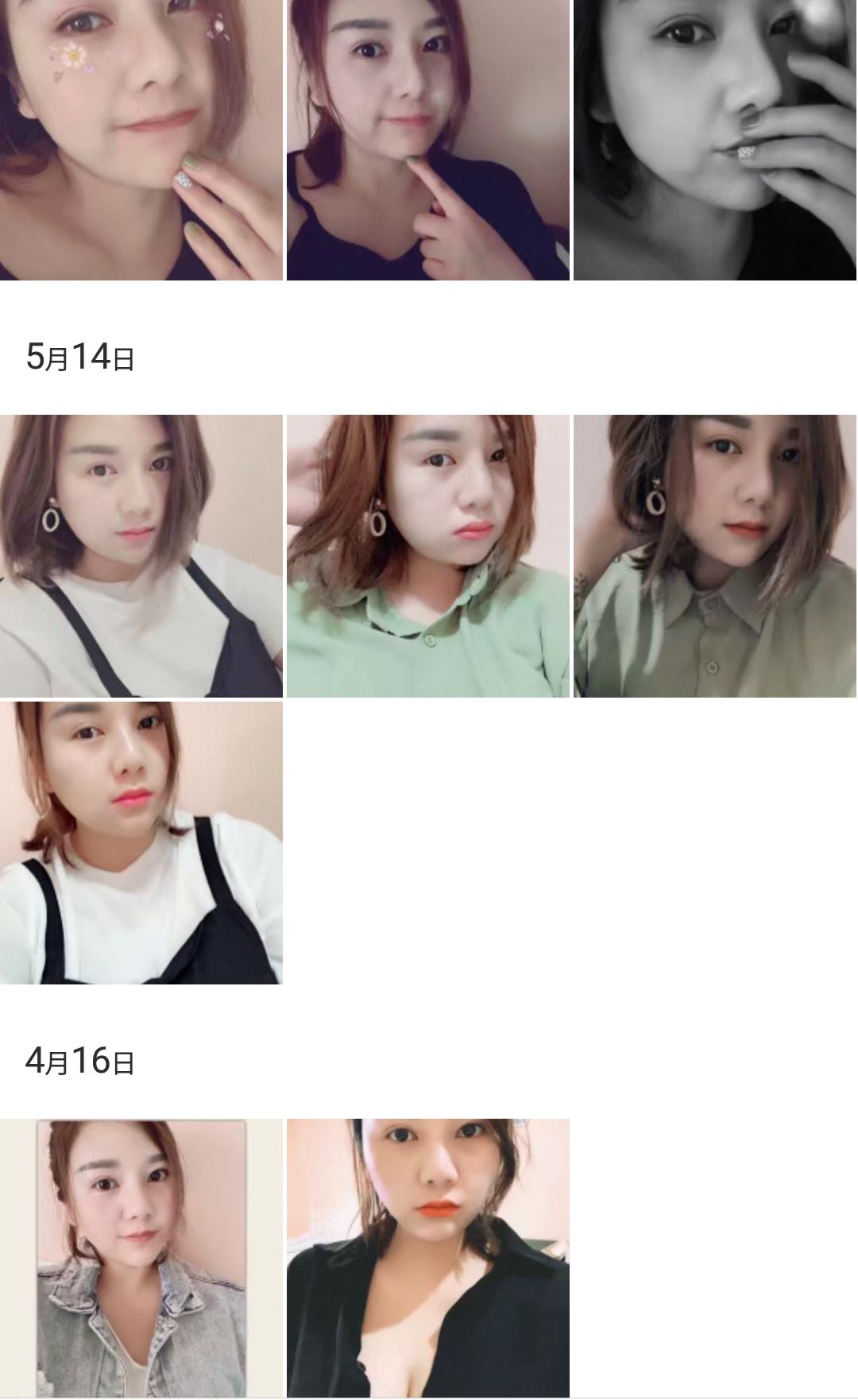Open the photo with flower face stickers
The width and height of the screenshot is (858, 1400).
point(141,140)
